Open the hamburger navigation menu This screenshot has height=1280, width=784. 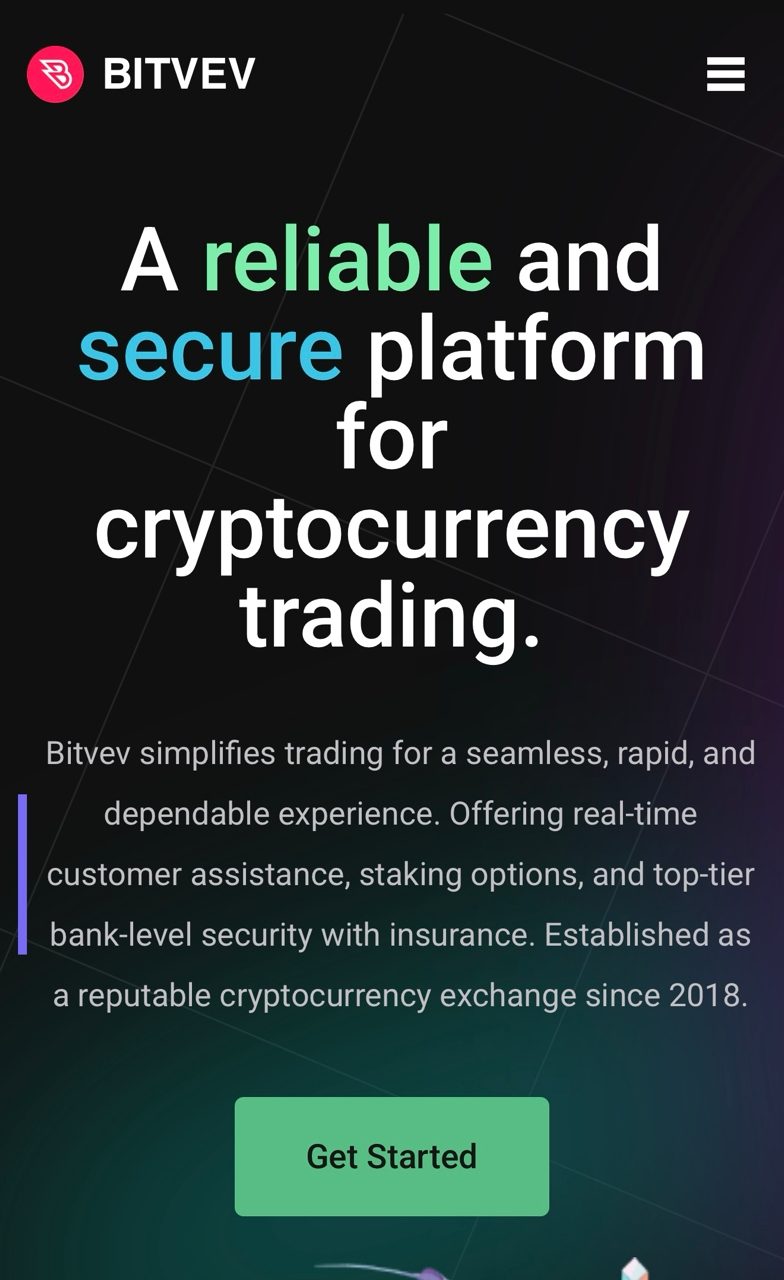pyautogui.click(x=725, y=74)
